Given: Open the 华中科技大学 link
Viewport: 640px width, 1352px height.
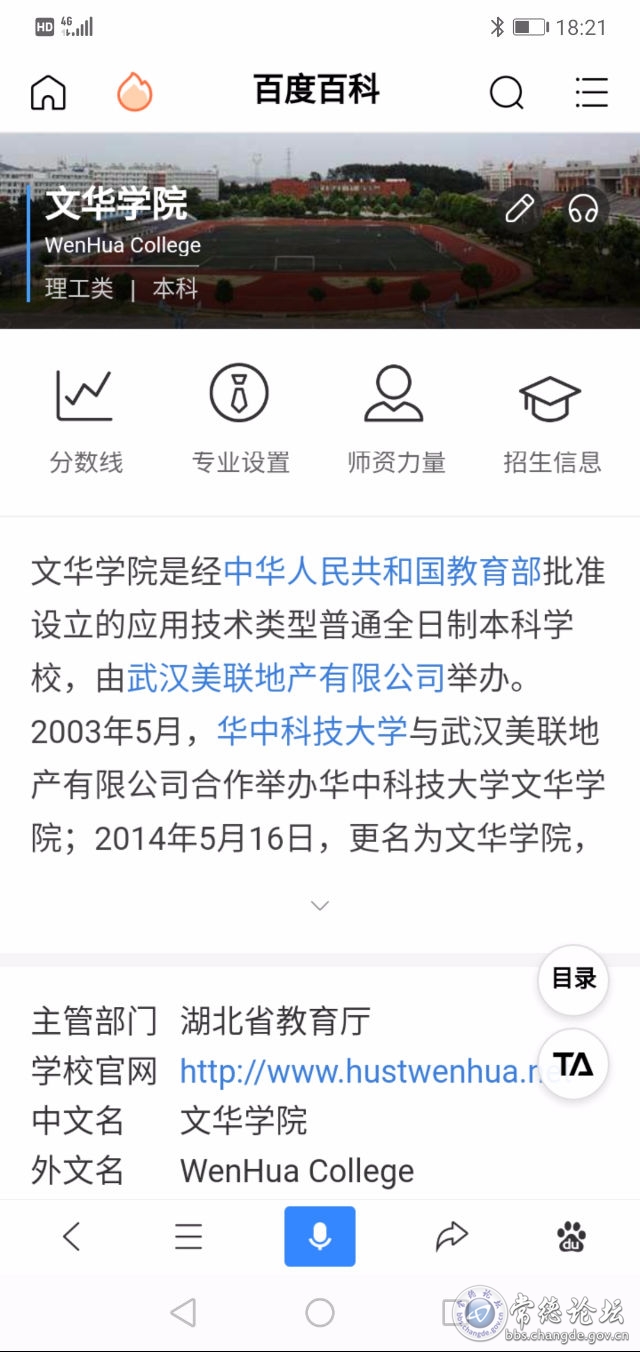Looking at the screenshot, I should pos(311,732).
